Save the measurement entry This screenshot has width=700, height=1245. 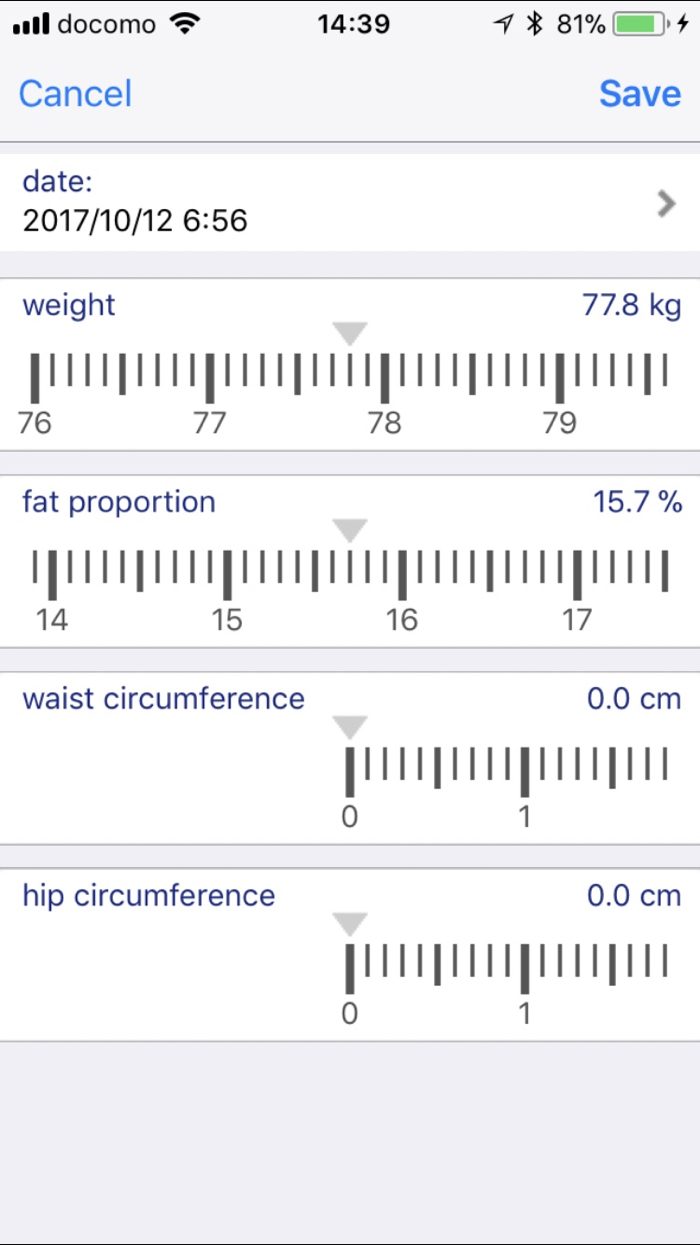click(640, 94)
